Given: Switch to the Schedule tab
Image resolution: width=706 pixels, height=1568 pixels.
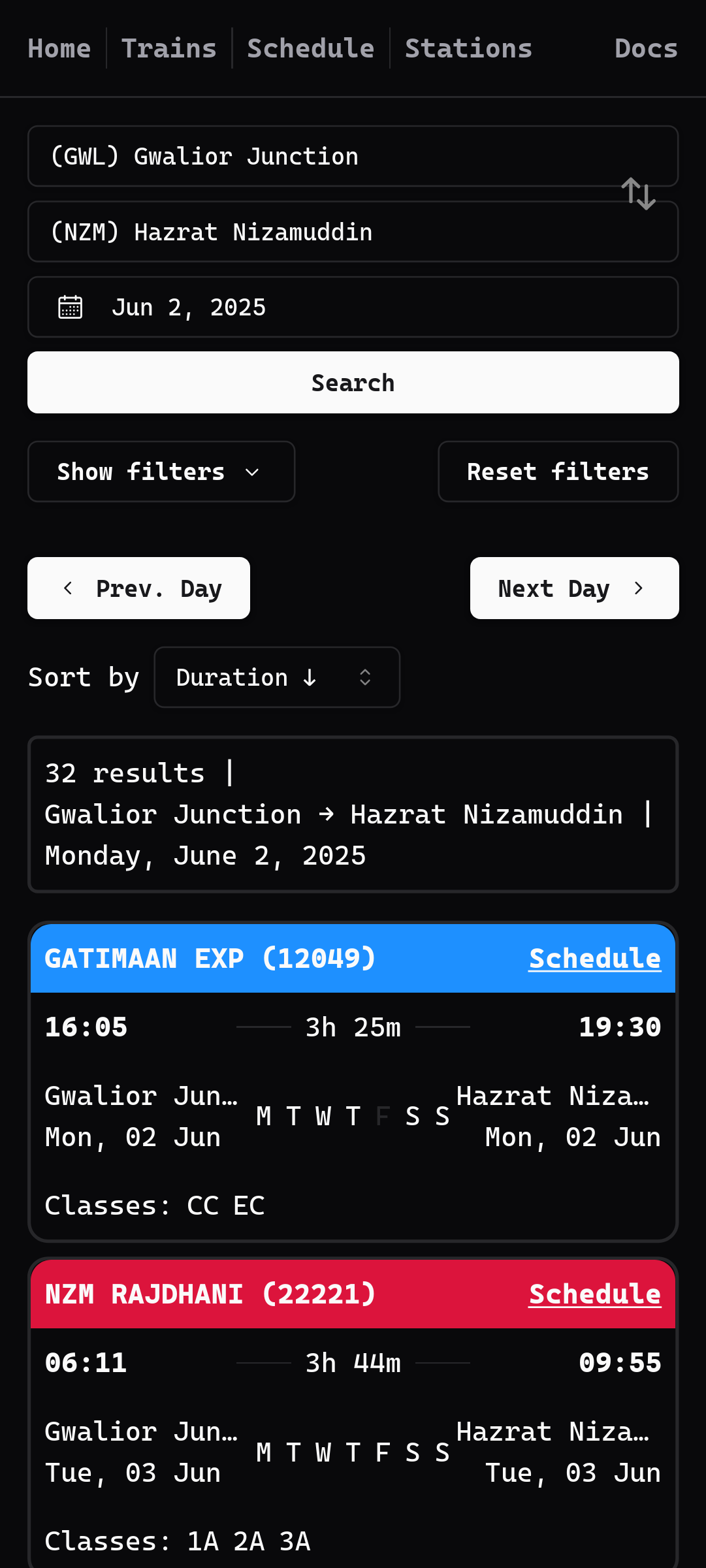Looking at the screenshot, I should [x=311, y=48].
